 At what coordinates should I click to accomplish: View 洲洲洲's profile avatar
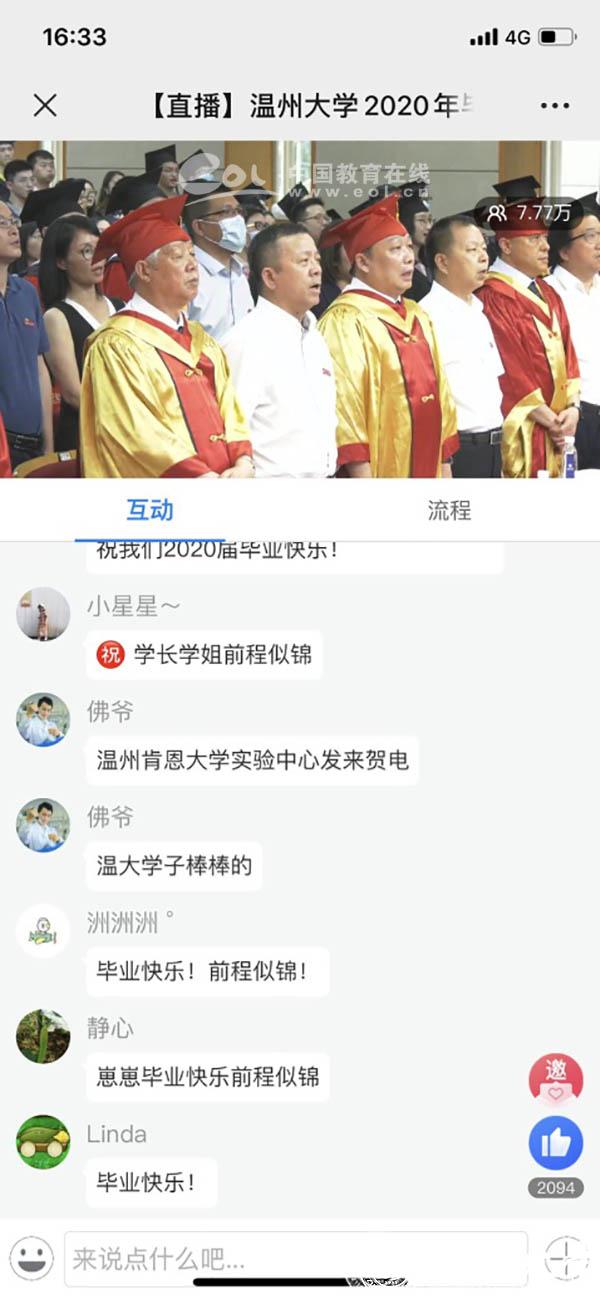[x=43, y=931]
